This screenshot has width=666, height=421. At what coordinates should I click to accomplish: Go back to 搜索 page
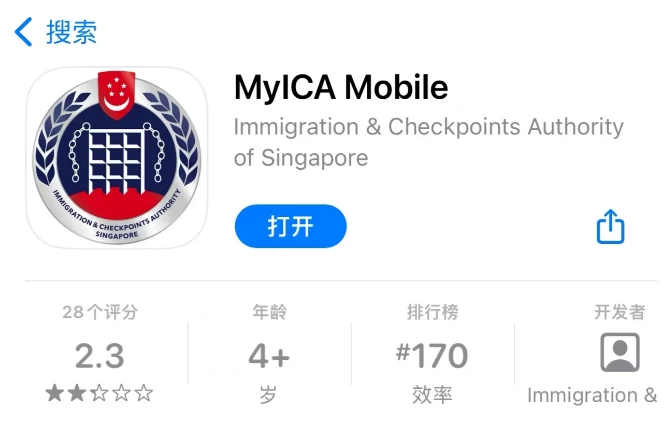pyautogui.click(x=56, y=31)
